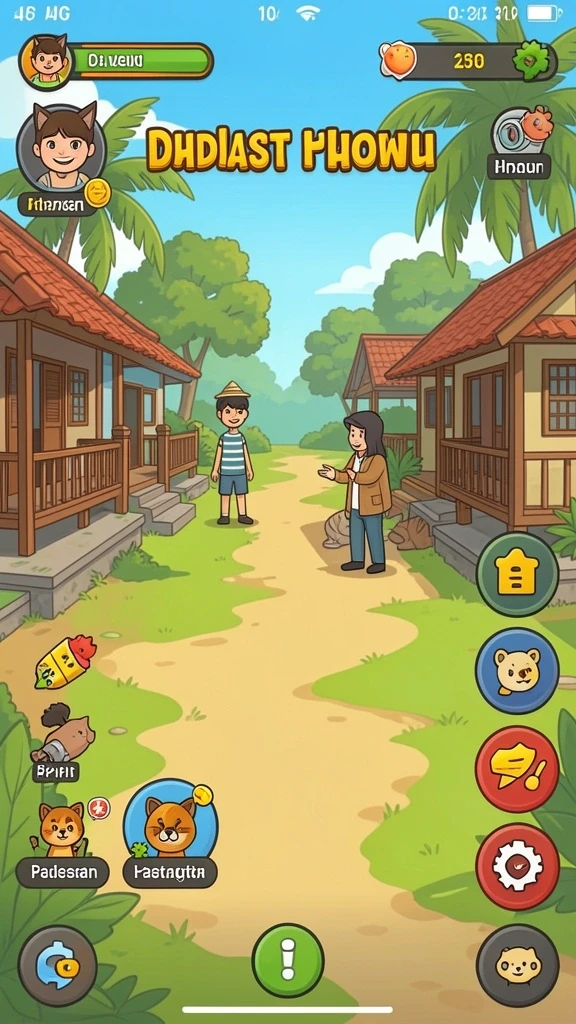Tap the green icon beside the 250 counter
Image resolution: width=576 pixels, height=1024 pixels.
[531, 61]
